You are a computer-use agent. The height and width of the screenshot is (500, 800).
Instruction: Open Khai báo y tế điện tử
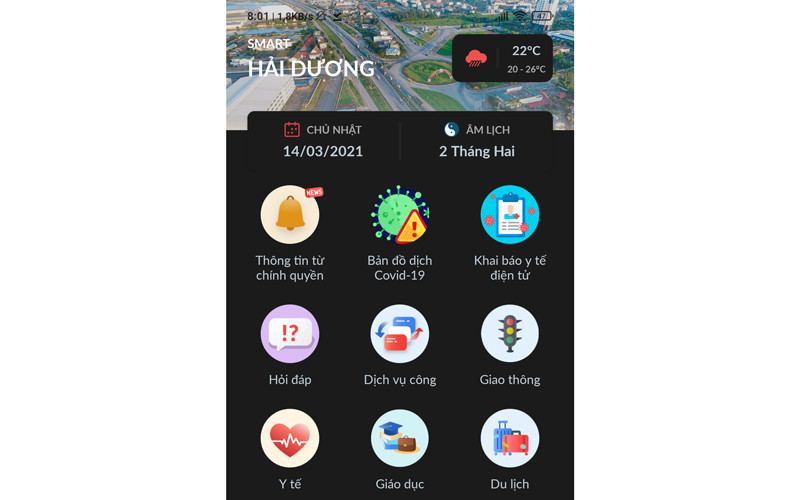tap(510, 215)
